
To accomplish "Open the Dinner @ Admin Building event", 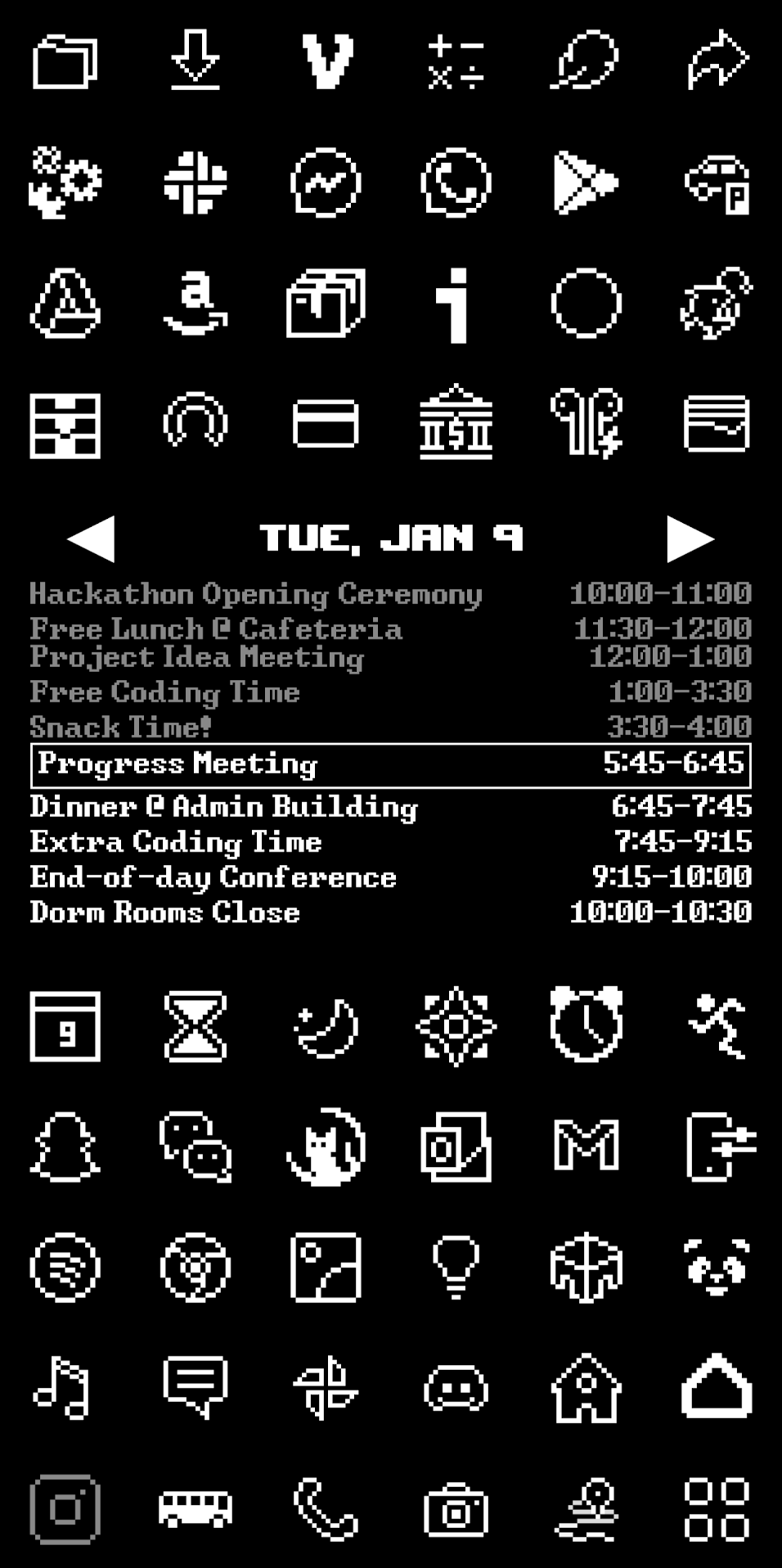I will coord(391,807).
